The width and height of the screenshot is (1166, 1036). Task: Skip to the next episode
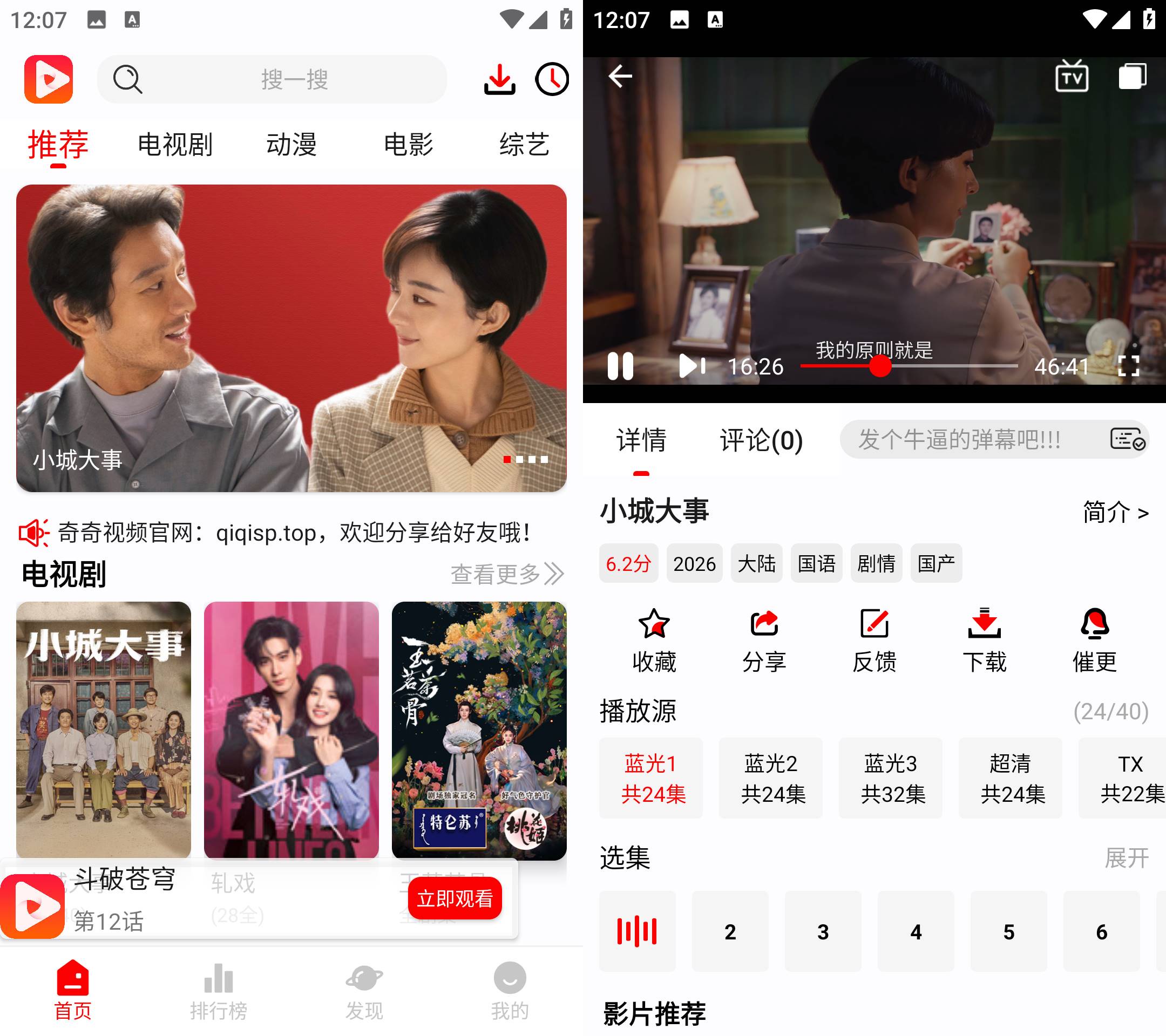(x=692, y=366)
